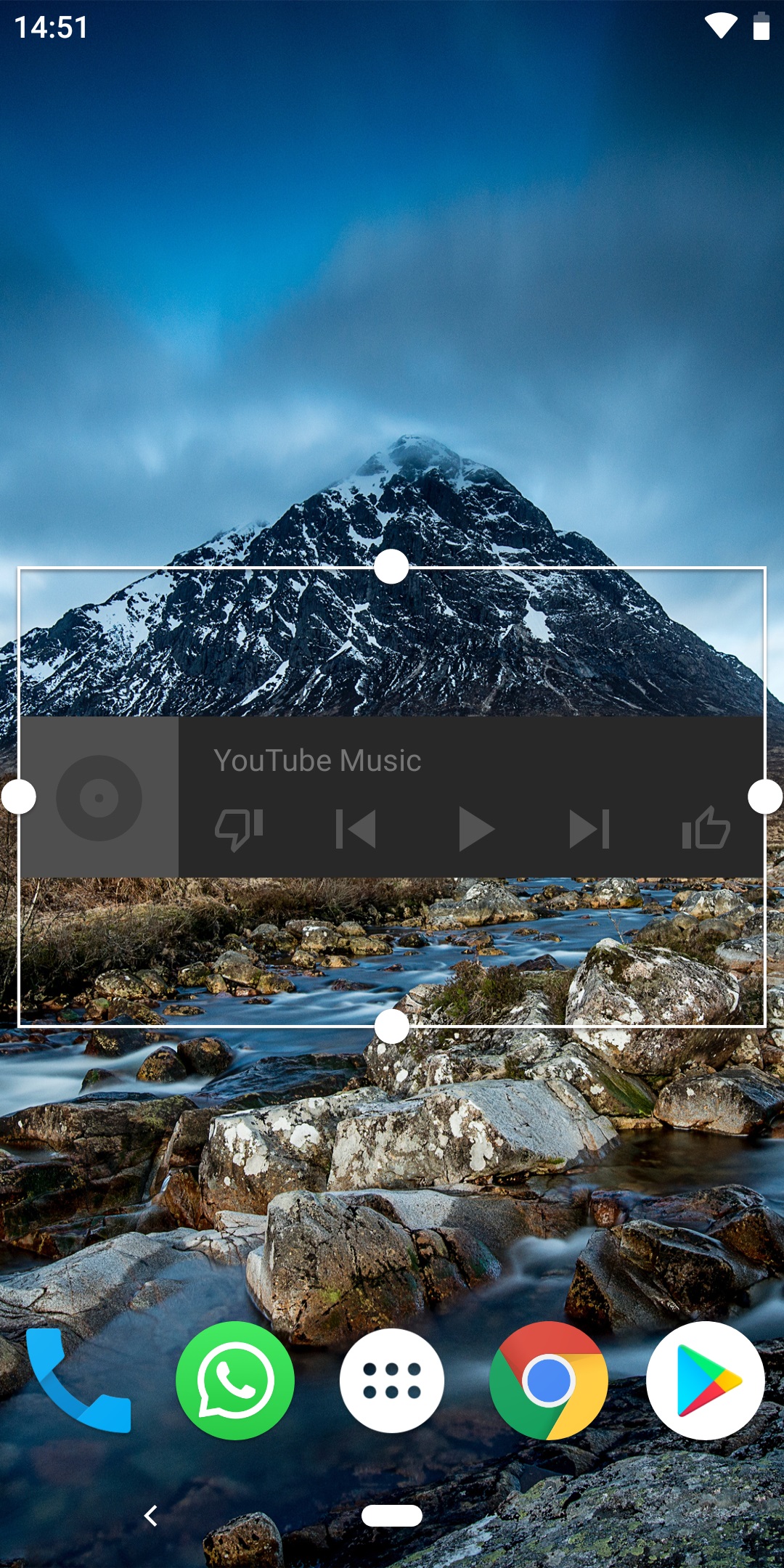The image size is (784, 1568).
Task: Launch WhatsApp from the dock
Action: tap(235, 1380)
